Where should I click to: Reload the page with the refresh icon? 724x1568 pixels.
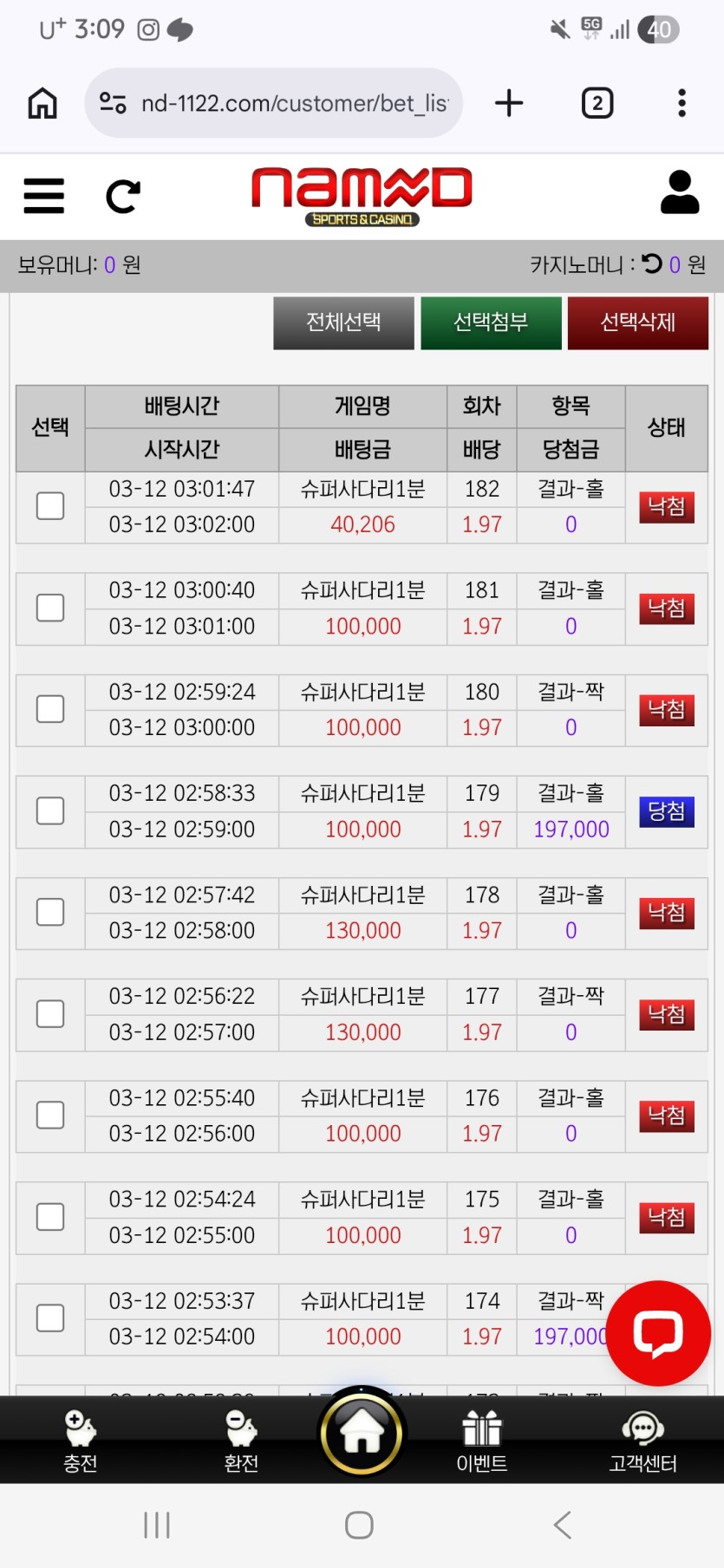(x=123, y=196)
